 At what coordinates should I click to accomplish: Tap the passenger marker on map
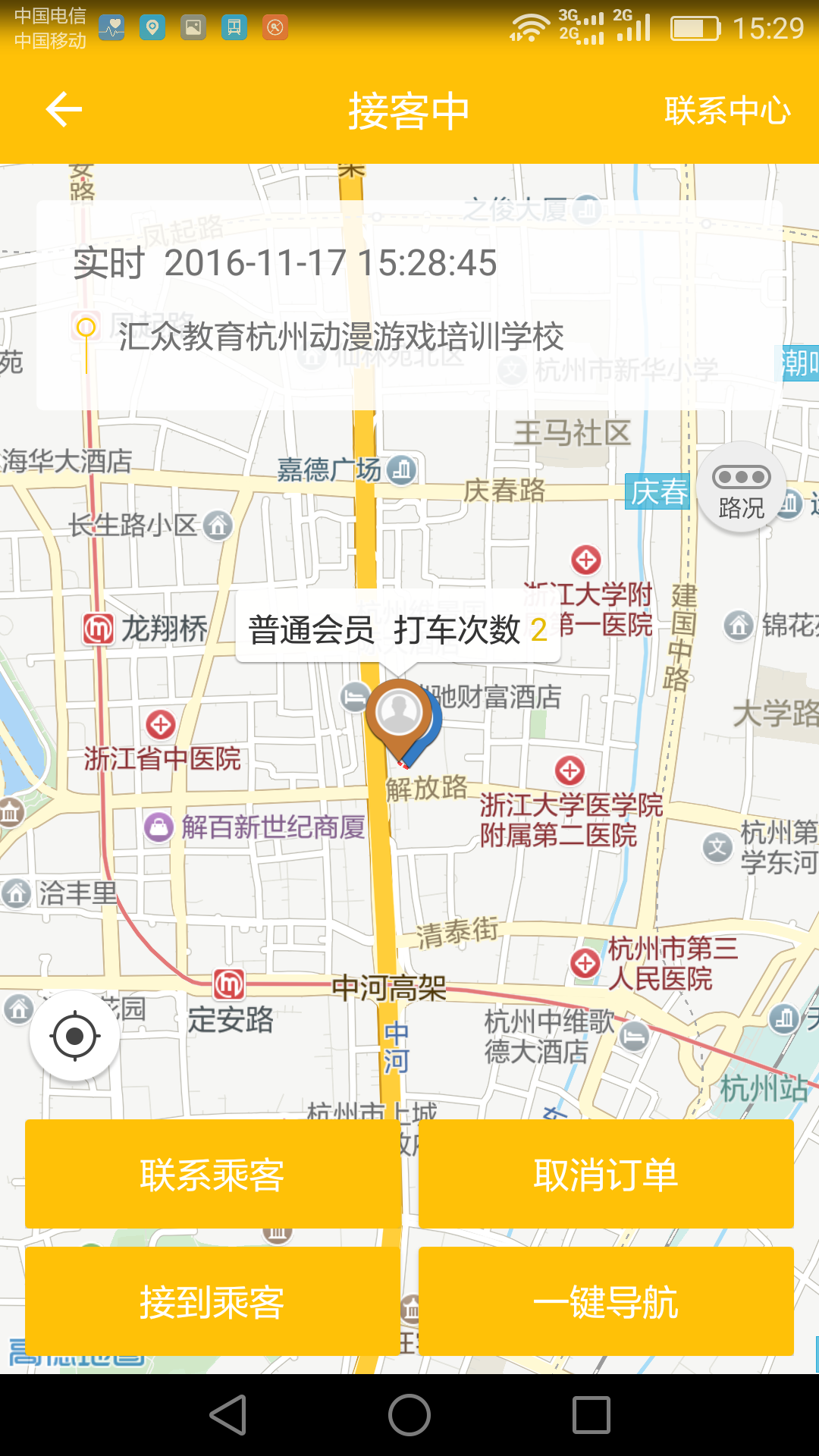399,714
